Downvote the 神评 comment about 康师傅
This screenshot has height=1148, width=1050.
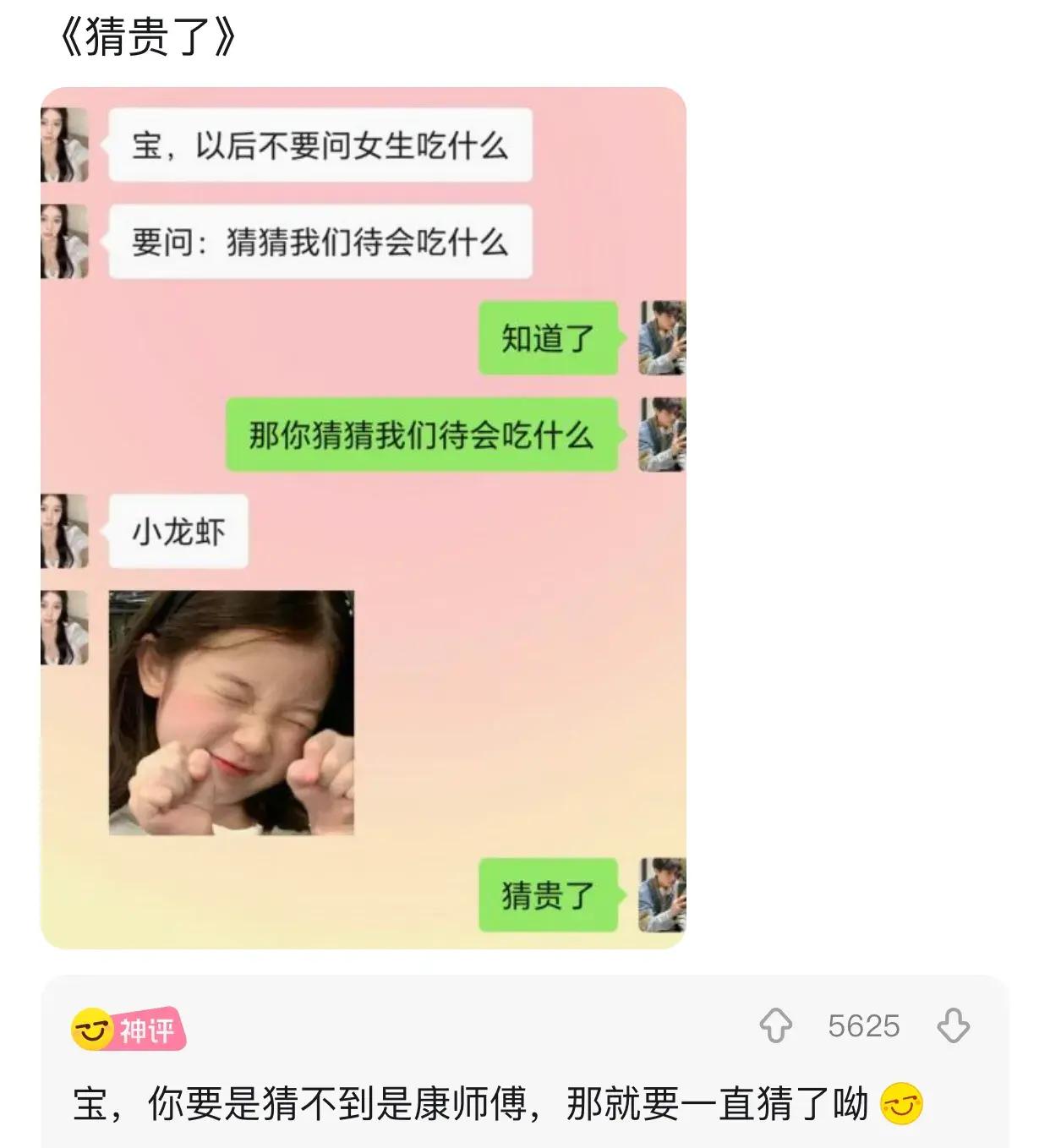click(x=953, y=1026)
